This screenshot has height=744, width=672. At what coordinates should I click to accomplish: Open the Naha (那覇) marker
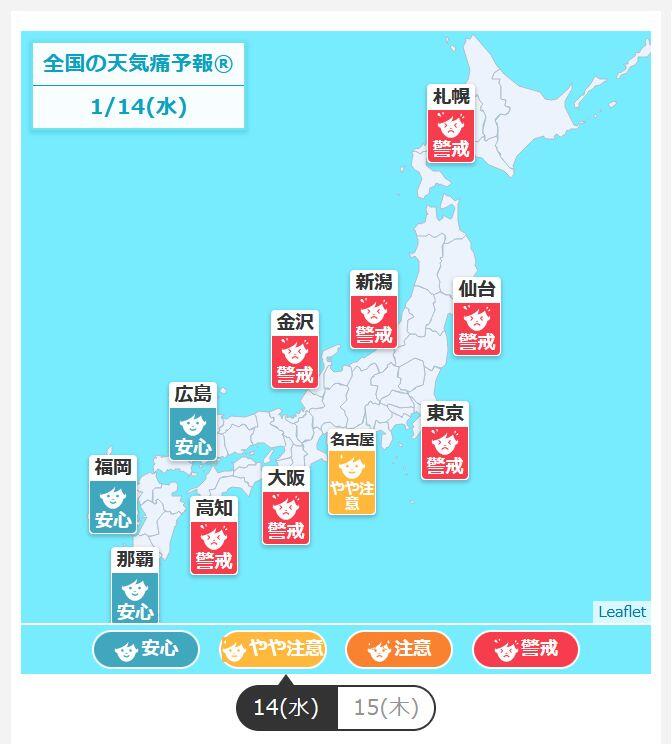click(135, 586)
